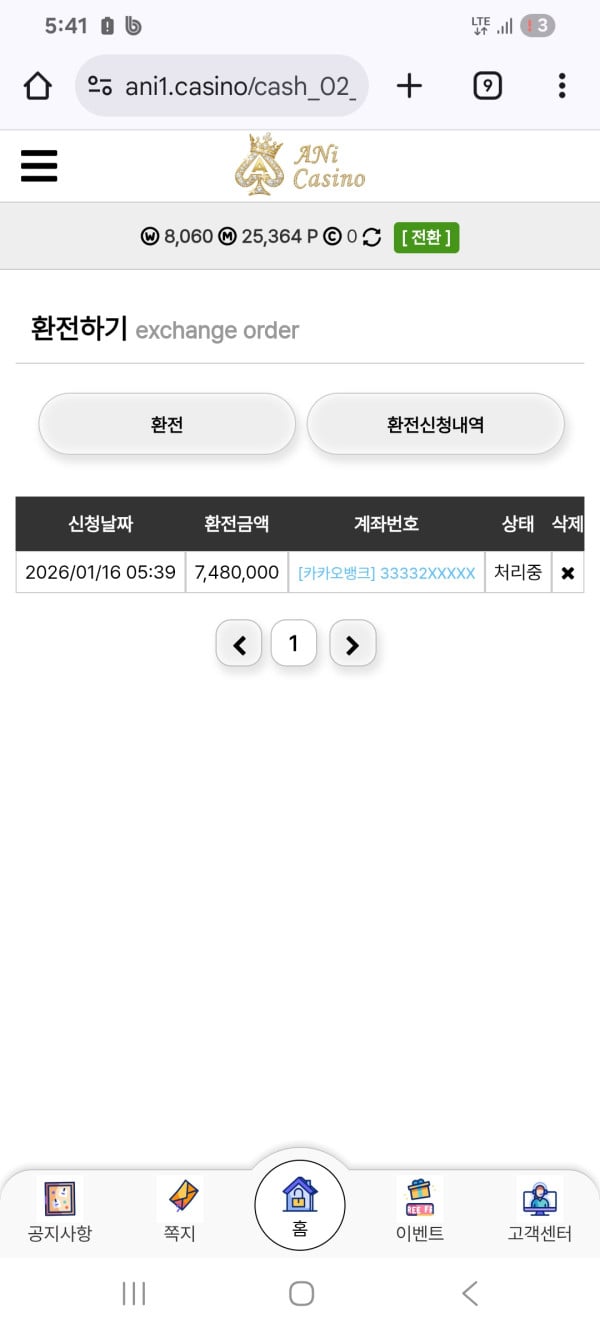Open the browser overflow menu
The image size is (600, 1333).
click(562, 86)
